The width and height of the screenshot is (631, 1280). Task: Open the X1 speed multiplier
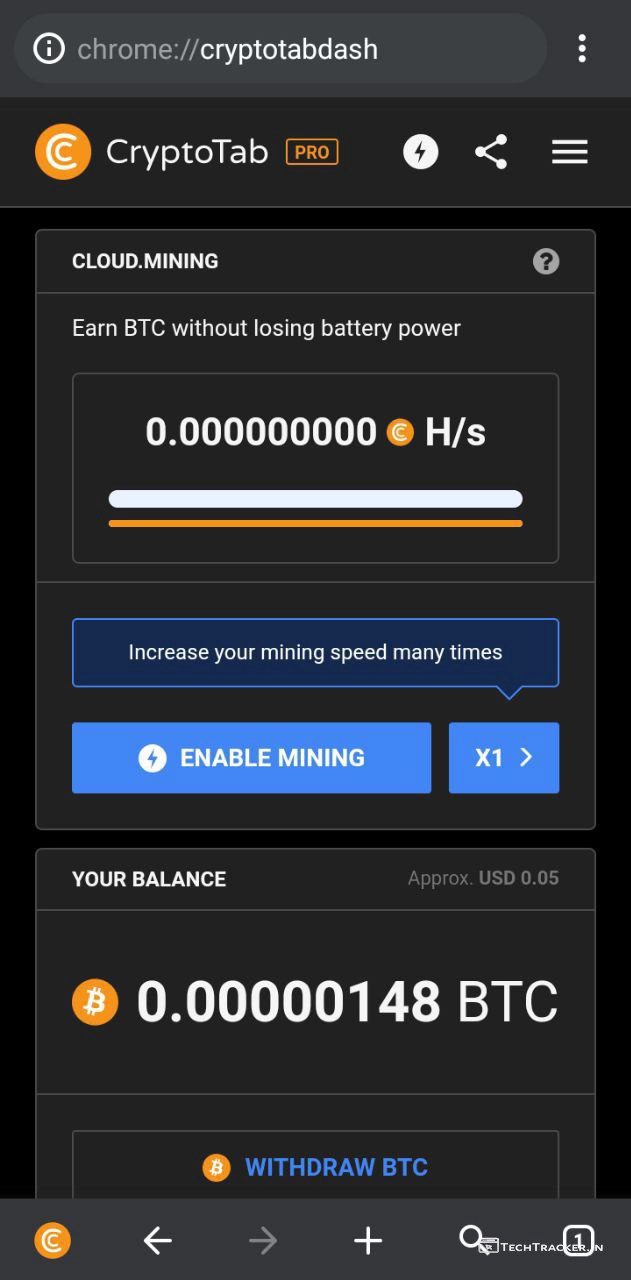tap(503, 758)
